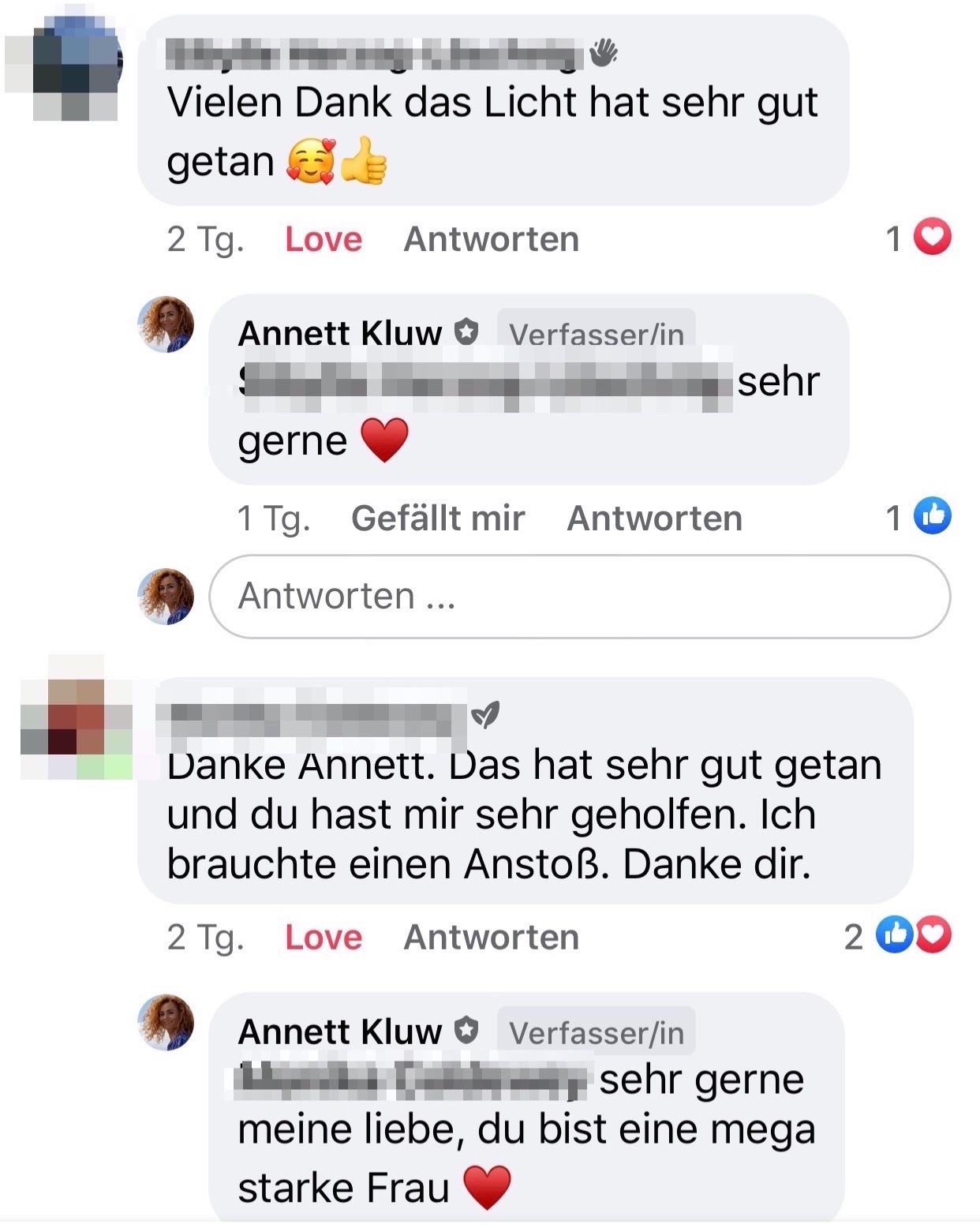The width and height of the screenshot is (980, 1228).
Task: Tap Love under the 'Danke Annett' comment
Action: point(323,937)
